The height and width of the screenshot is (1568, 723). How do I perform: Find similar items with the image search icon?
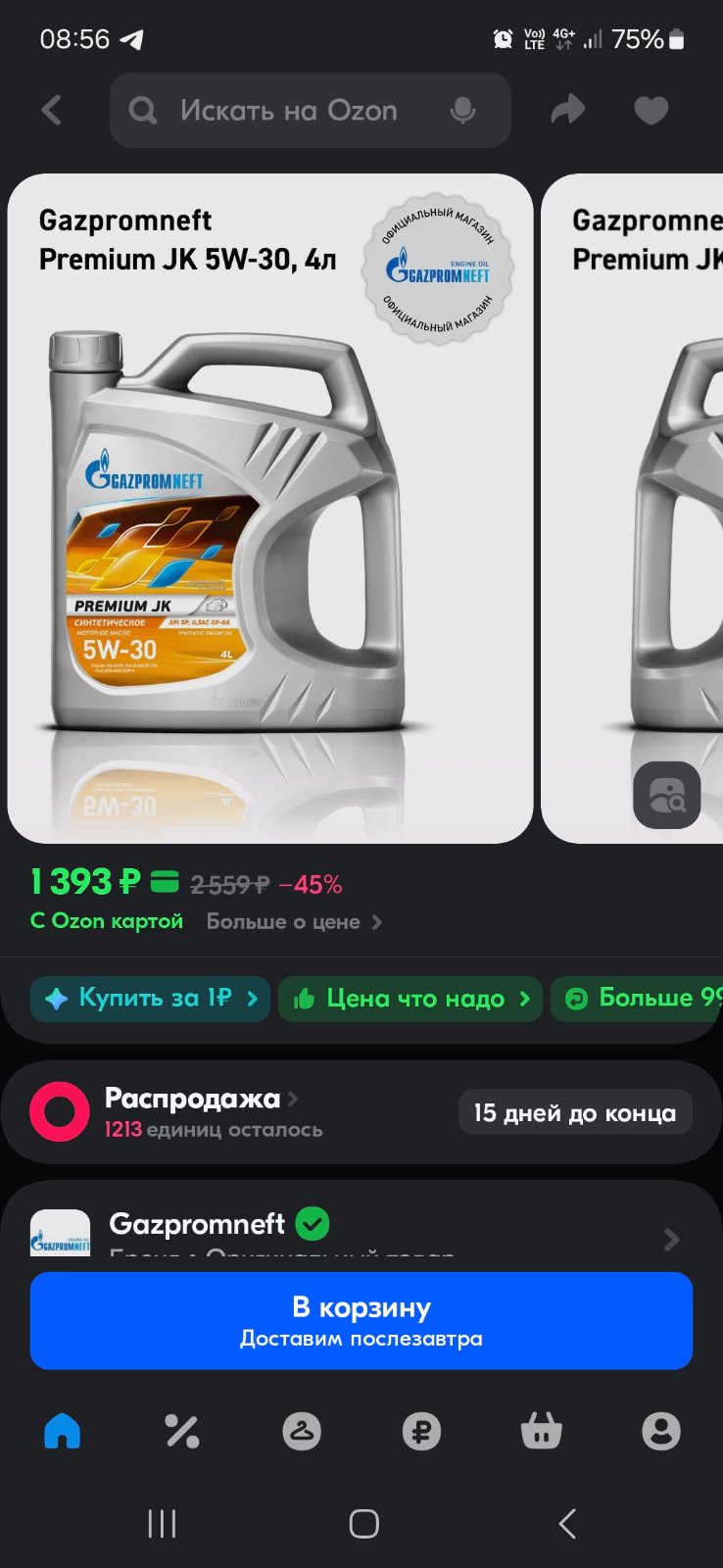[667, 795]
